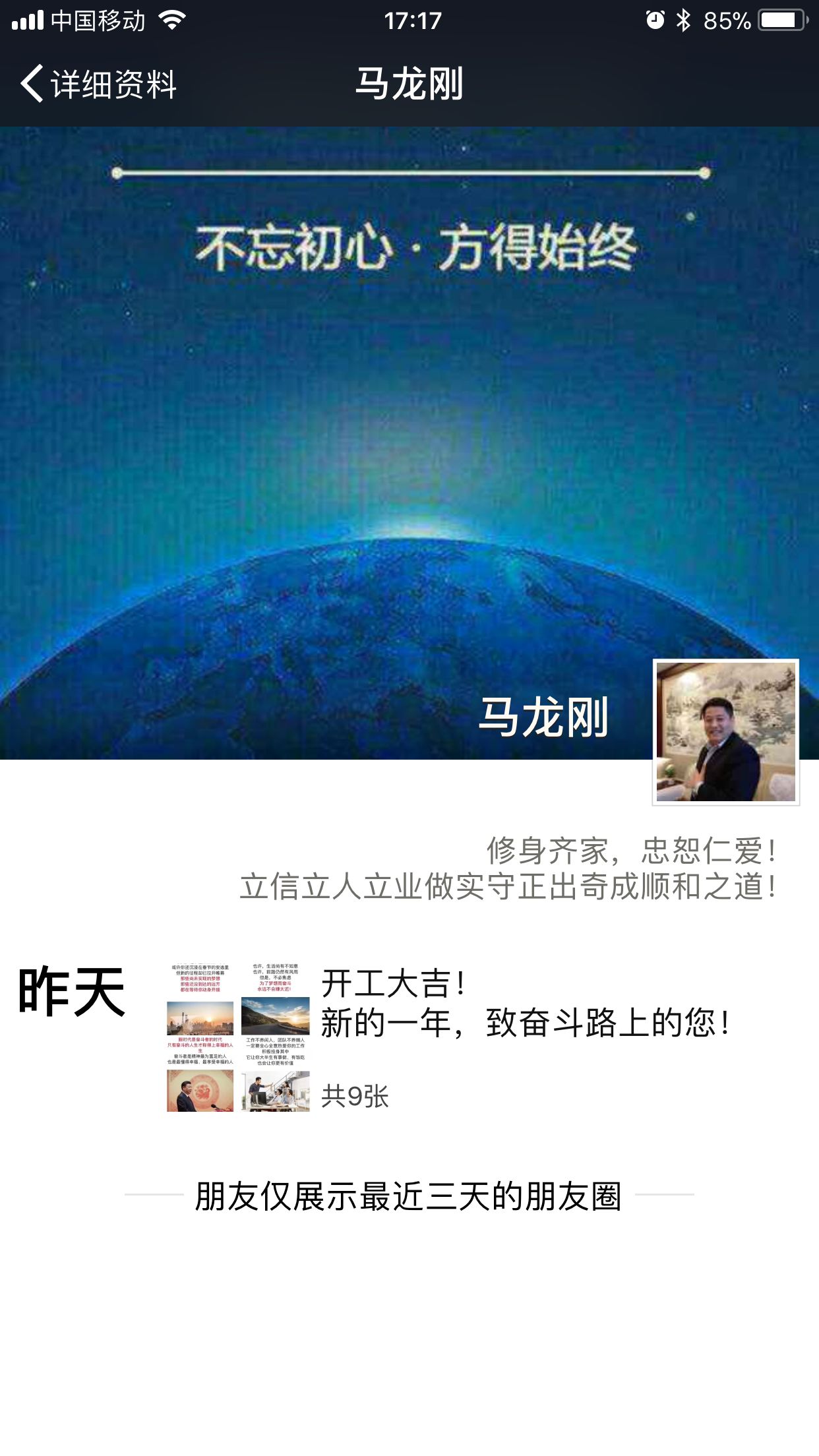Open the 开工大吉 post photo thumbnails
This screenshot has width=819, height=1456.
238,1037
